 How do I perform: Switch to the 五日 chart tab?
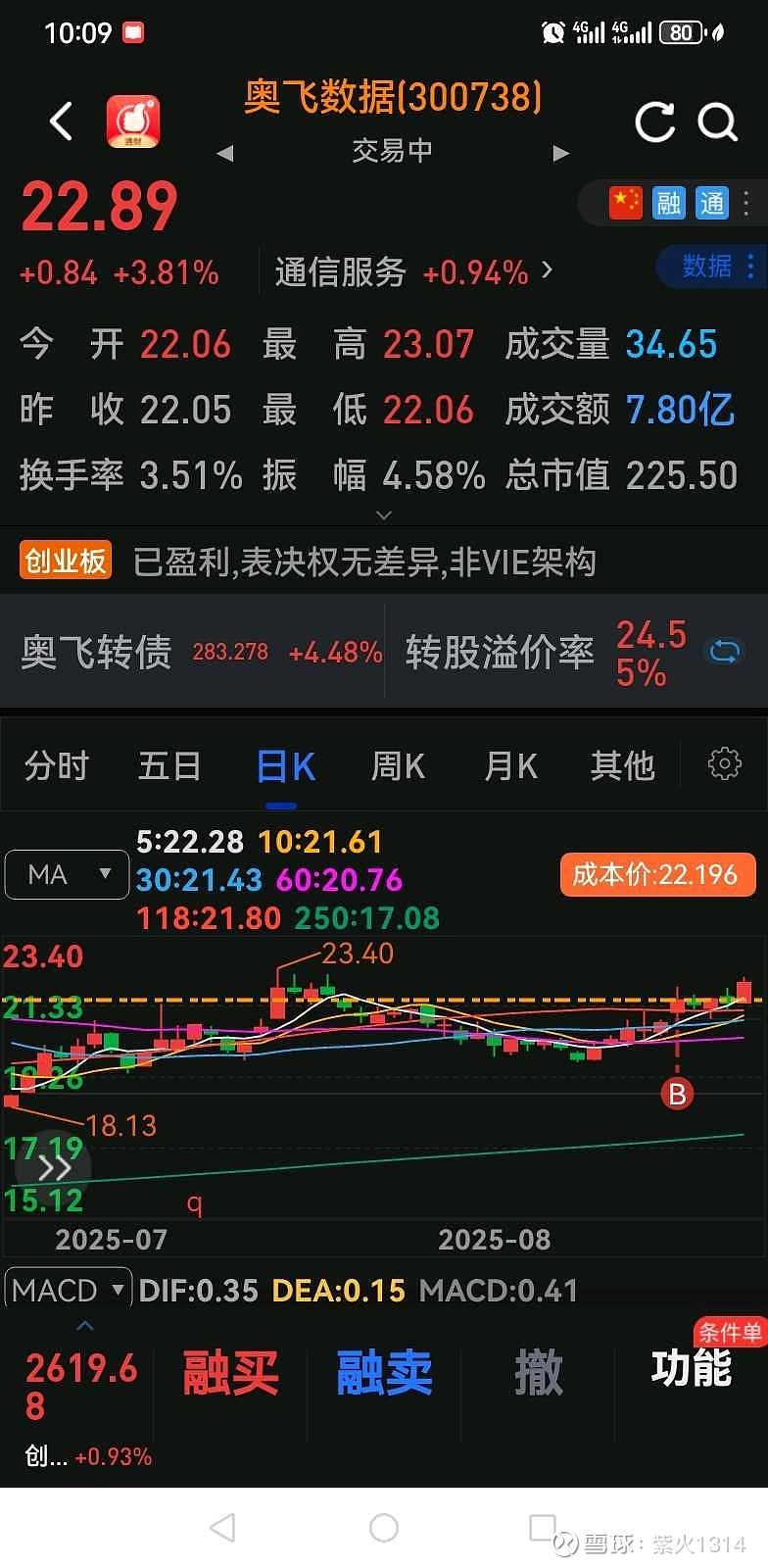point(169,765)
